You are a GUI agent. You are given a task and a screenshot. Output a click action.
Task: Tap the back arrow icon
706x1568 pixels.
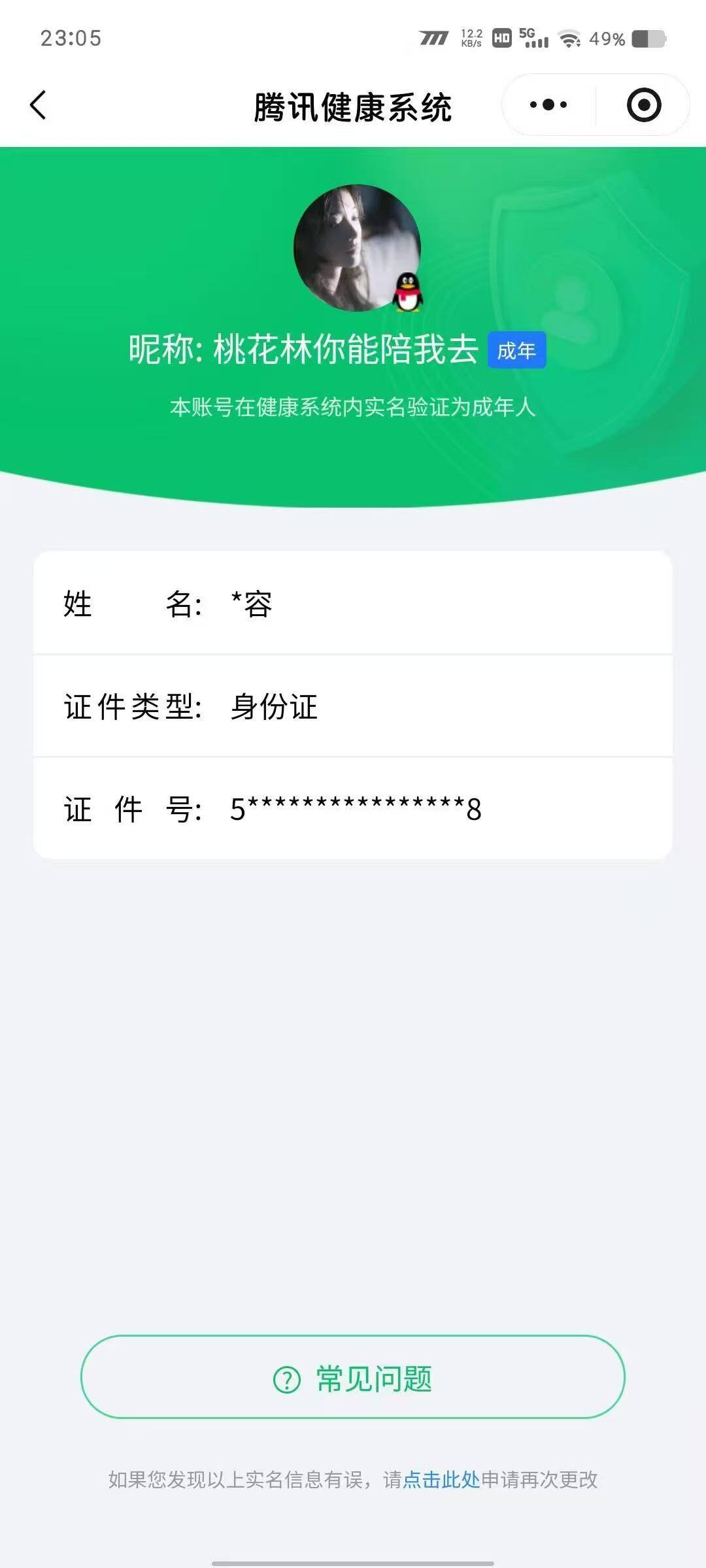(39, 105)
